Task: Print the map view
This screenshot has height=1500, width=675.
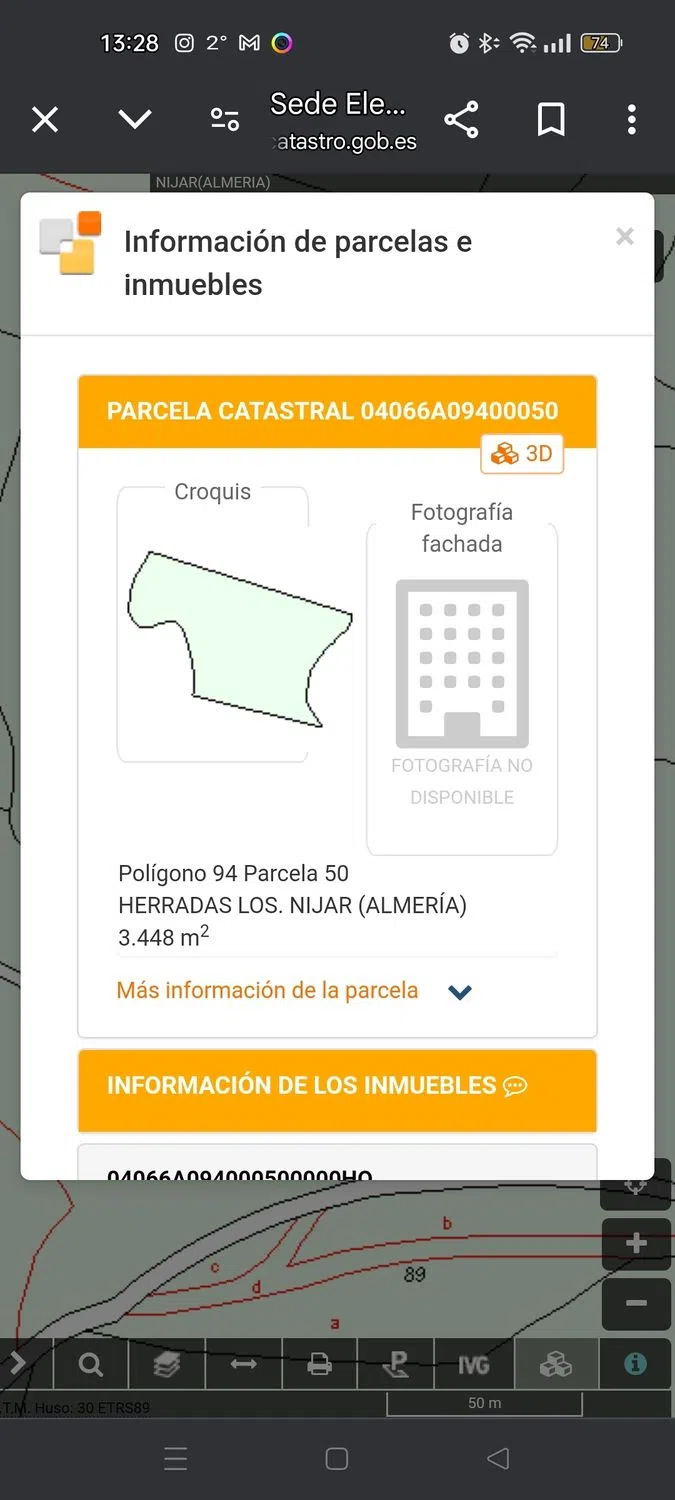Action: click(x=319, y=1364)
